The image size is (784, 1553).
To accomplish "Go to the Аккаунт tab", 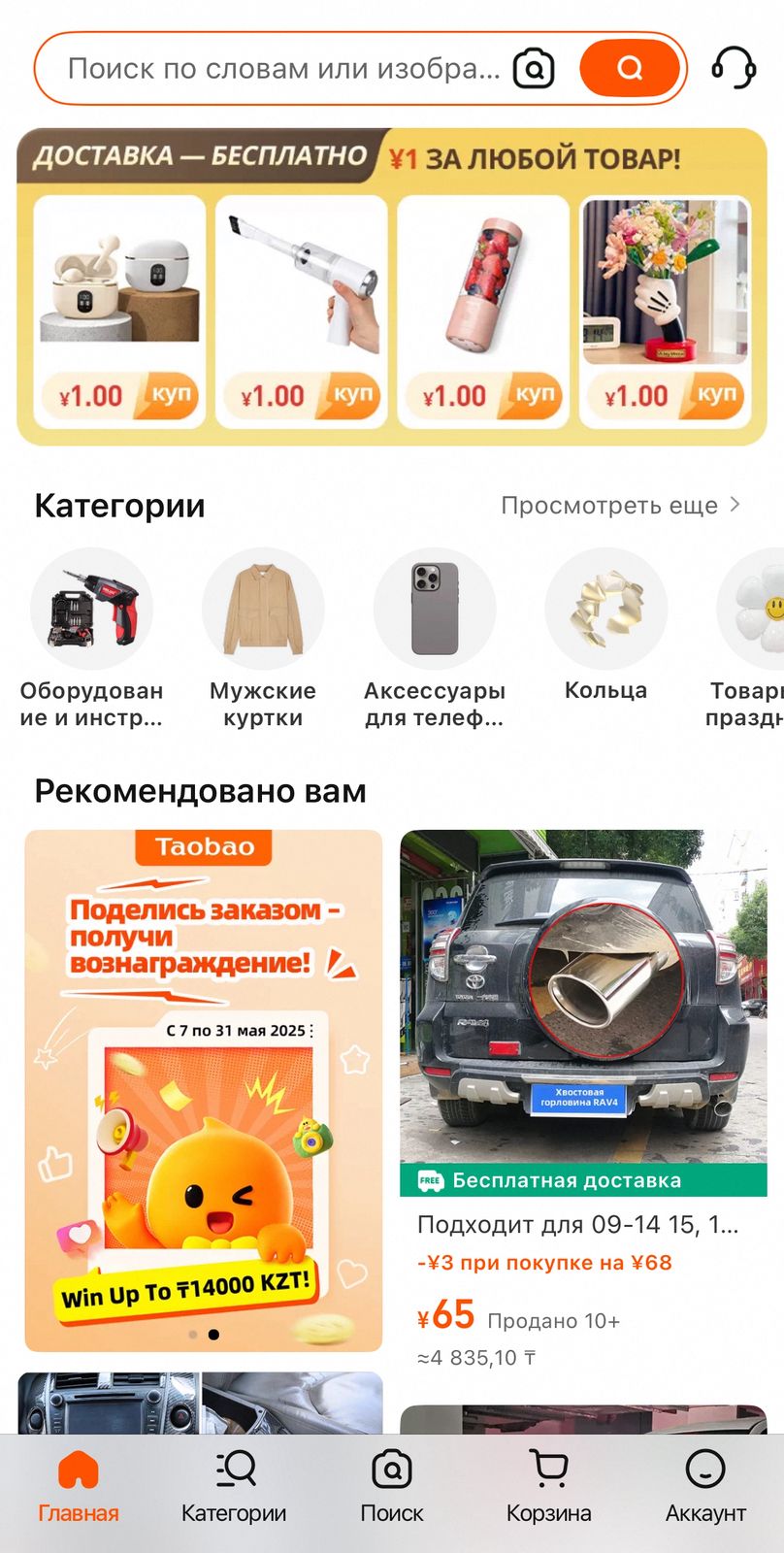I will 705,1486.
